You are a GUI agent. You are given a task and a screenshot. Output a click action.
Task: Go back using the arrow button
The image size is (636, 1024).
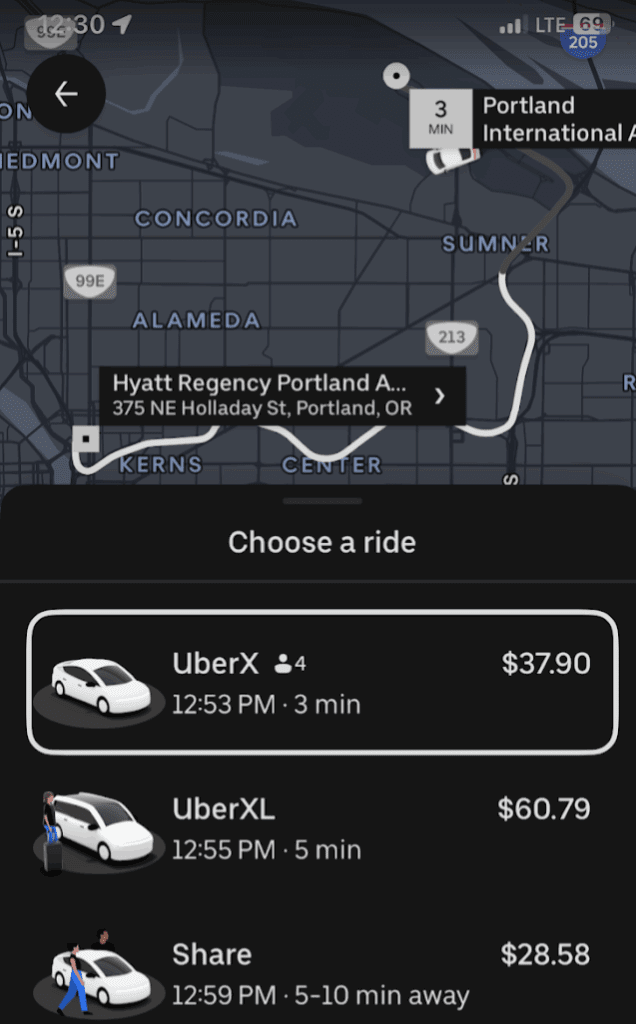[66, 94]
